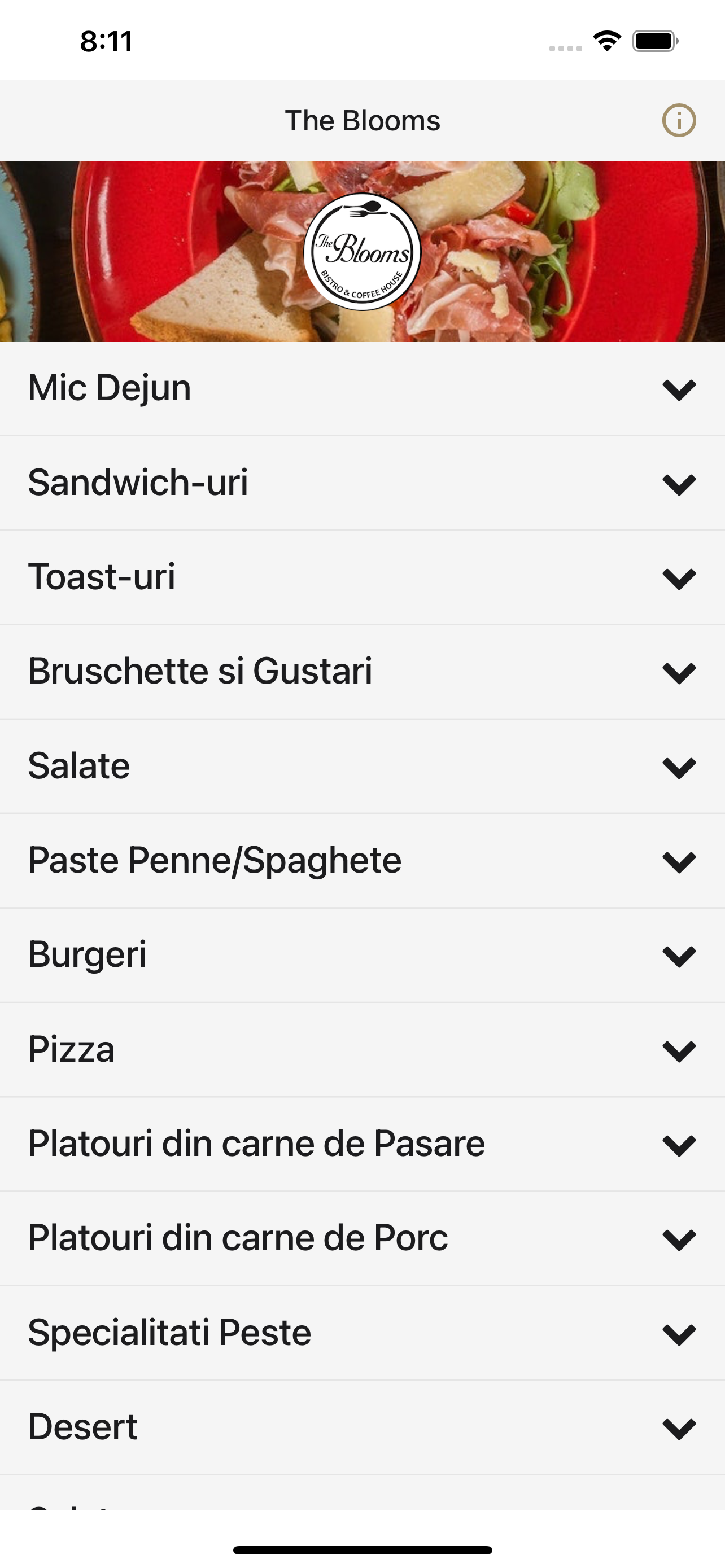Show Specialitati Peste dishes
Viewport: 725px width, 1568px height.
362,1333
